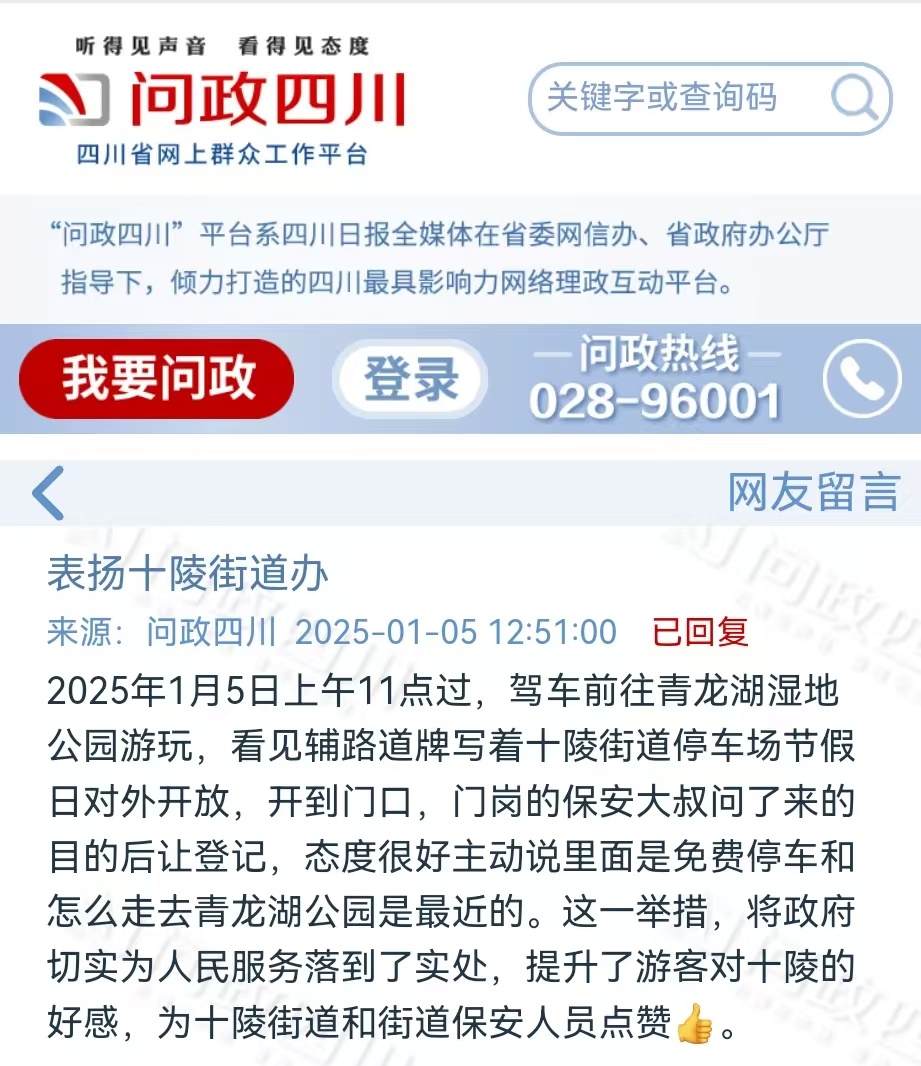The image size is (921, 1066).
Task: Open the 问政四川 home logo
Action: click(x=222, y=100)
